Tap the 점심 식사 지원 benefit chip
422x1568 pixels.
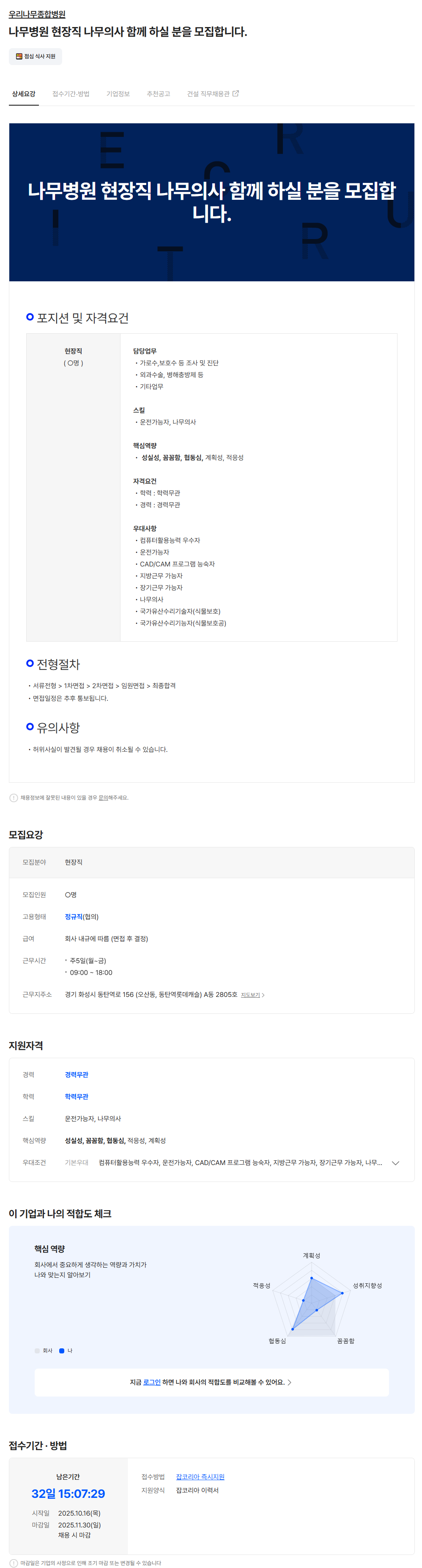[36, 57]
